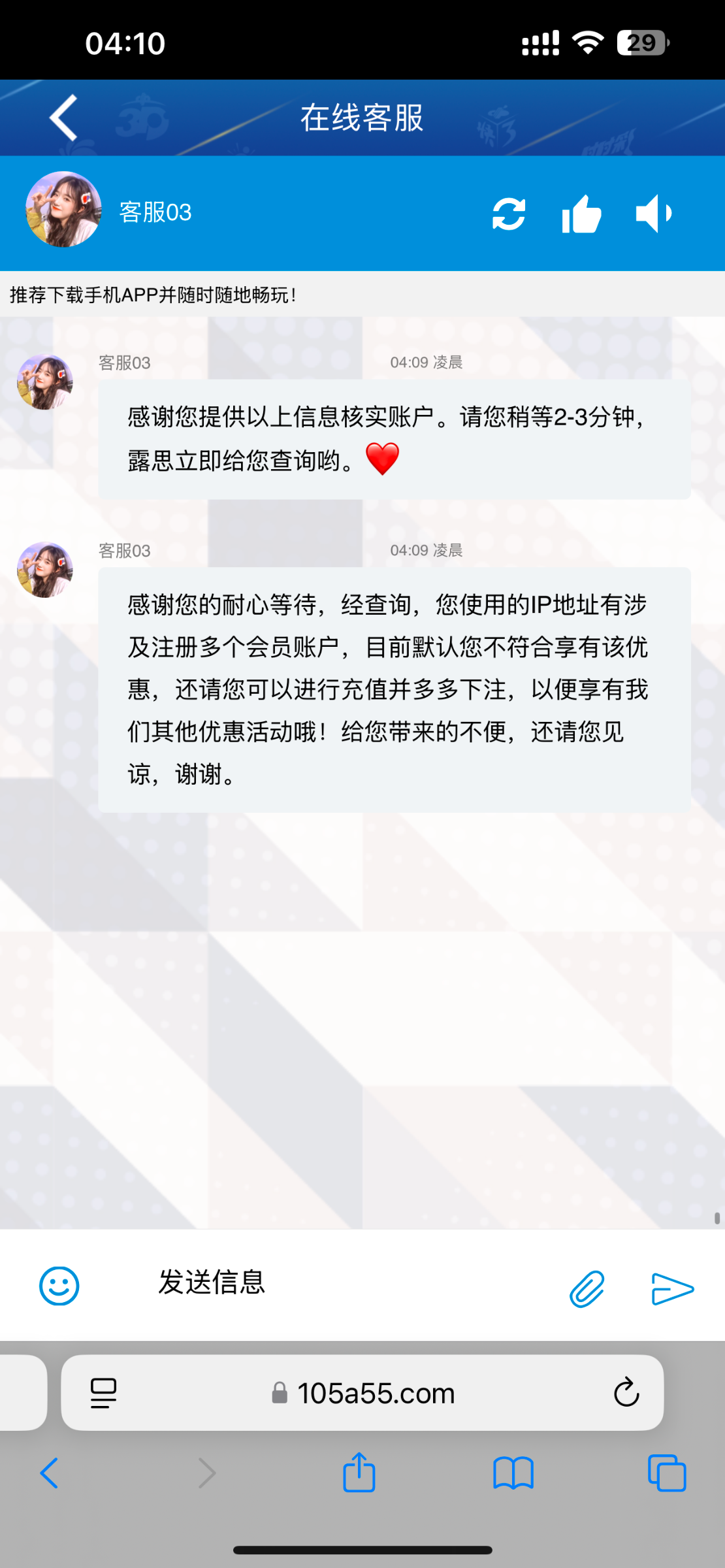This screenshot has width=725, height=1568.
Task: Open the 105a55.com address bar
Action: (x=376, y=1394)
